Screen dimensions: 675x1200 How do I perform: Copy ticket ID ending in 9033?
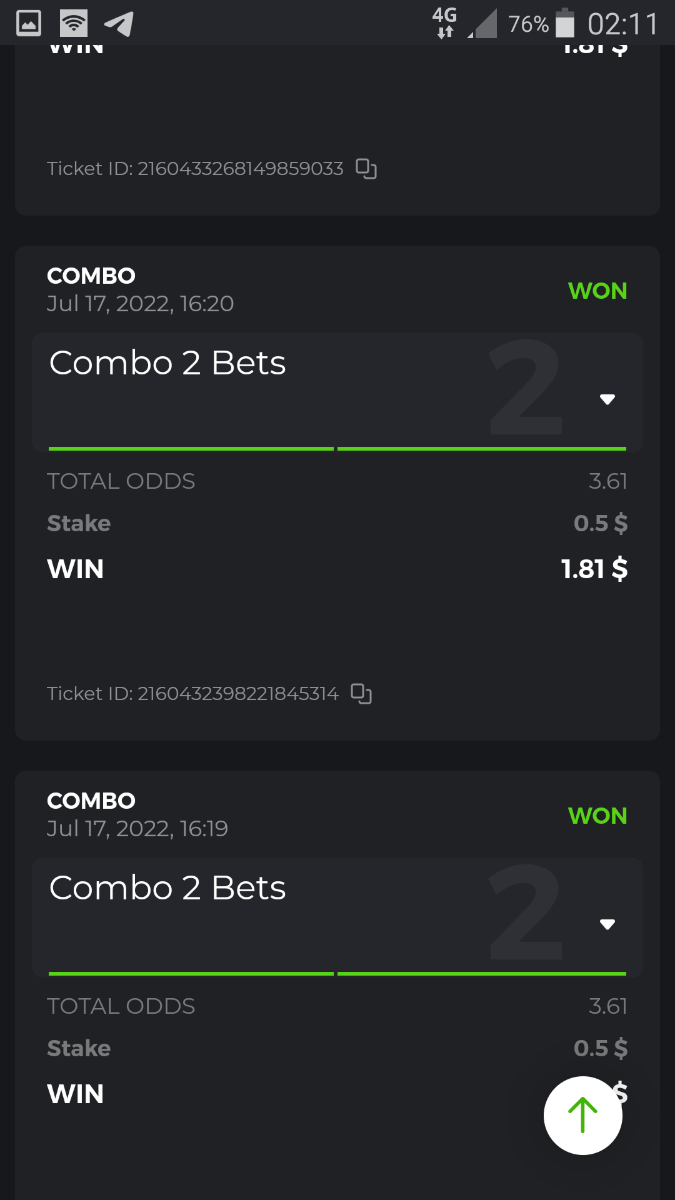click(x=367, y=169)
